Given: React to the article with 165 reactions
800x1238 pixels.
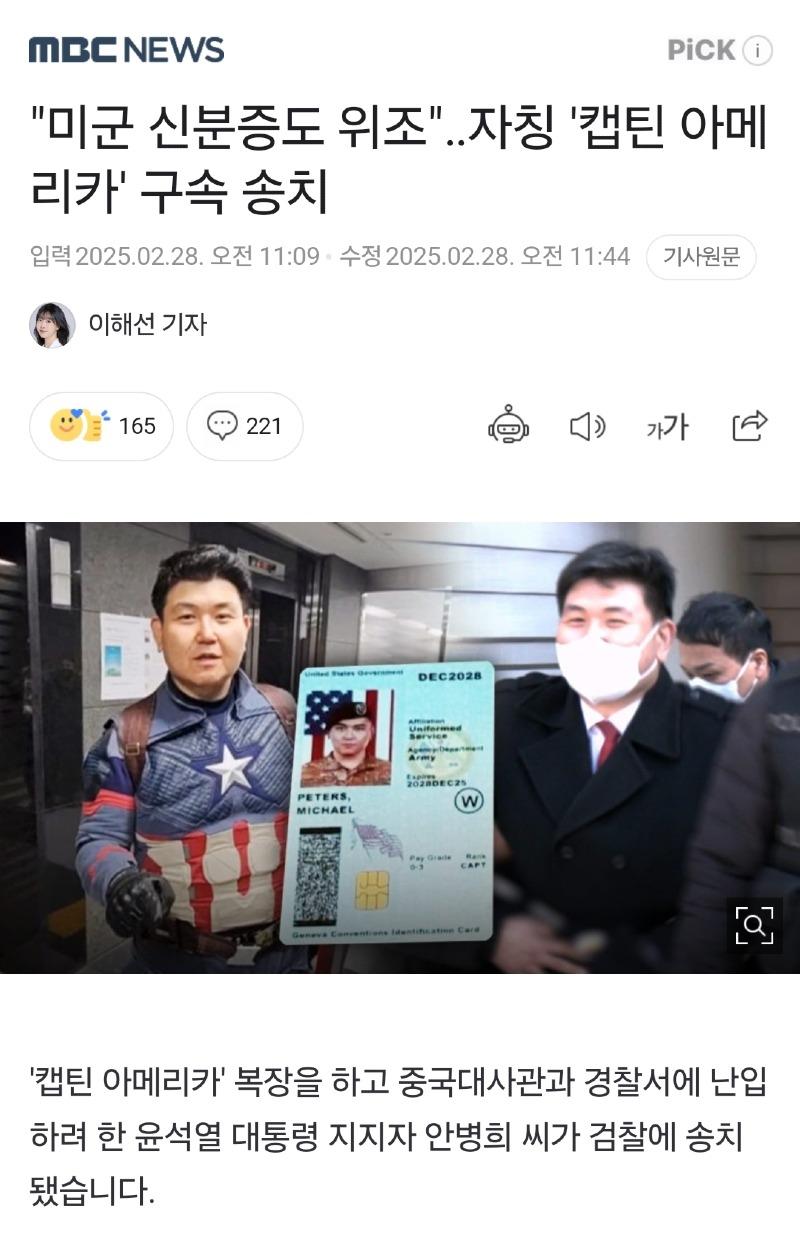Looking at the screenshot, I should (x=102, y=426).
